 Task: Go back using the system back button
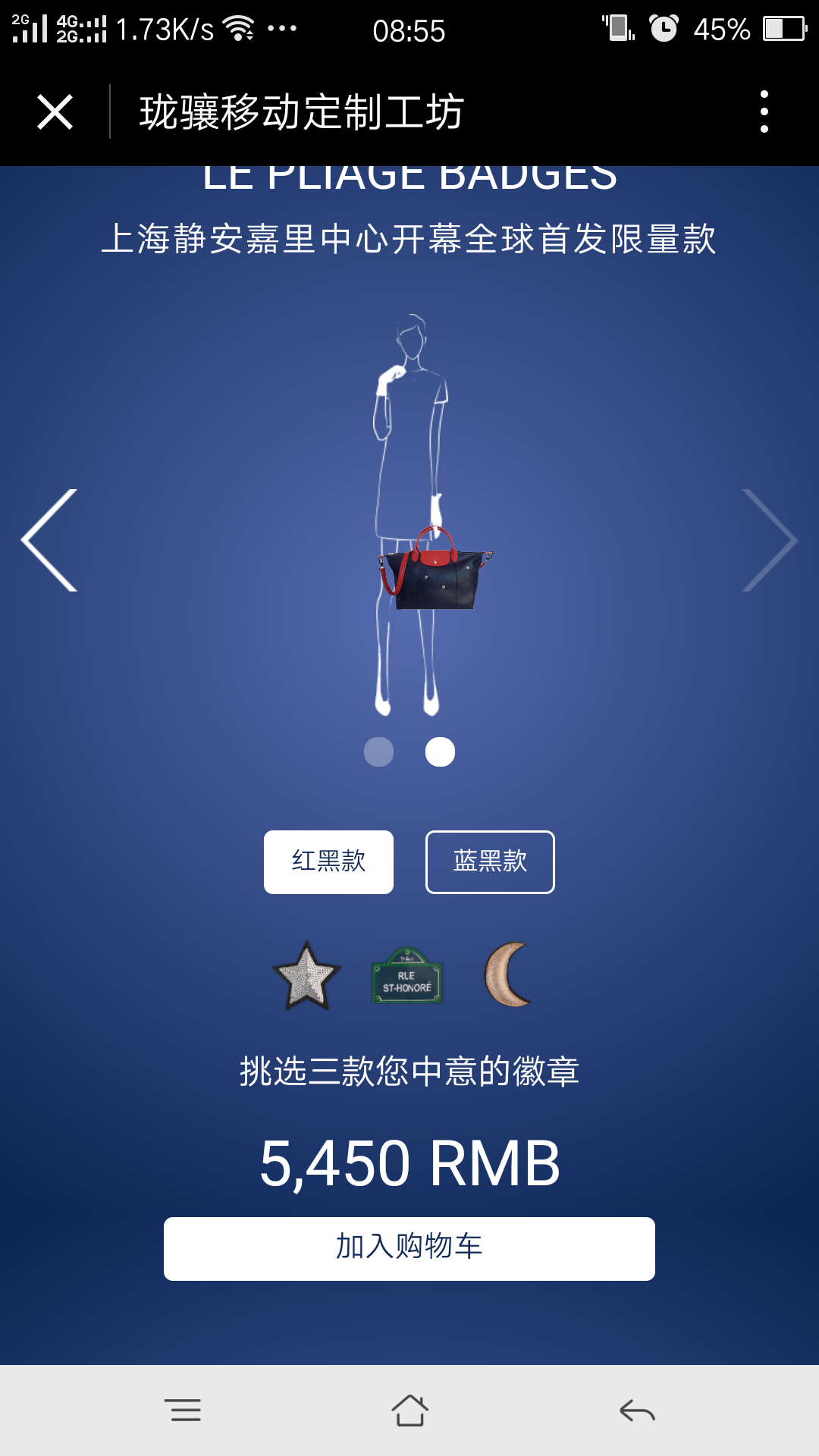(x=637, y=1410)
